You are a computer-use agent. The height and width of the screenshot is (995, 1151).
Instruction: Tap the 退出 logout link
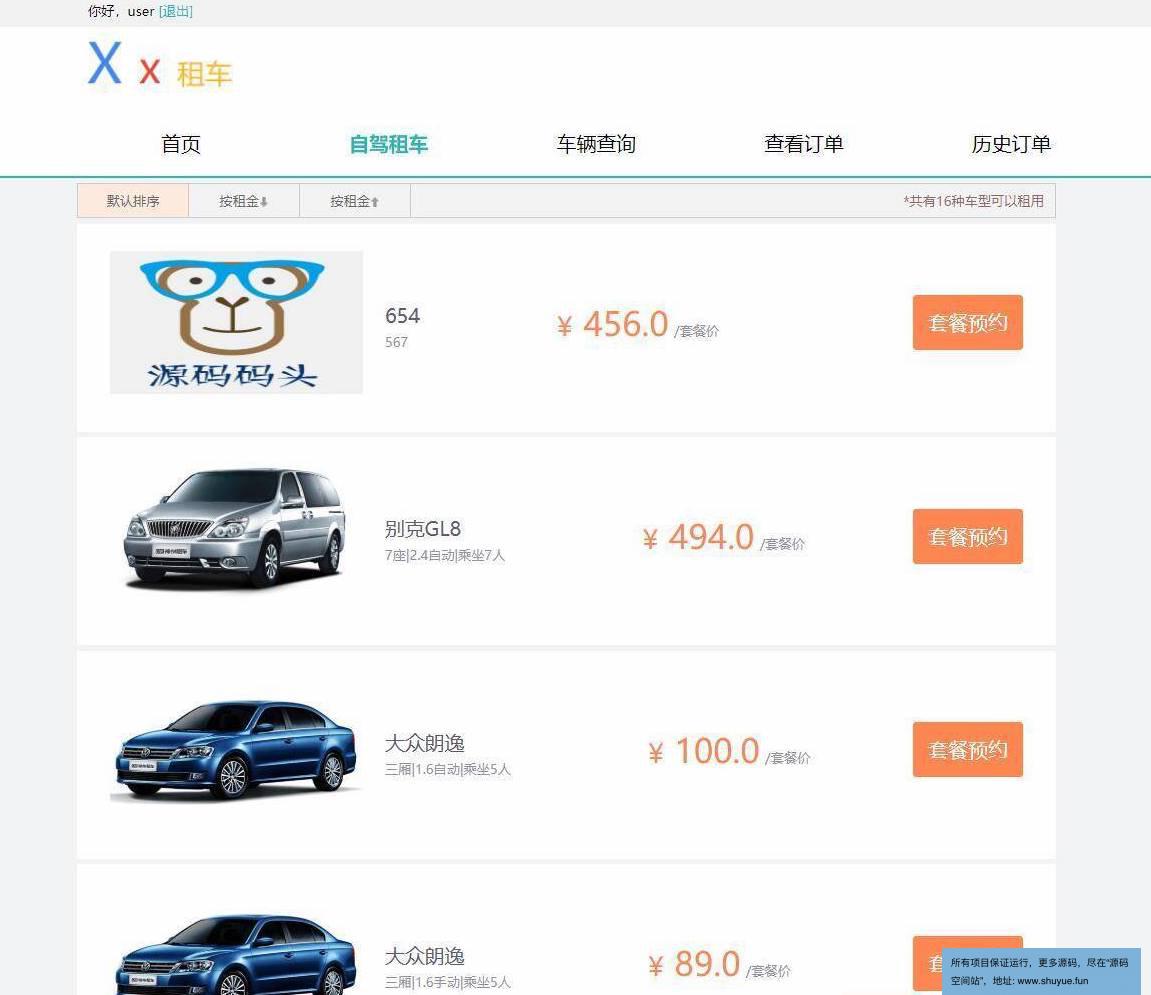(x=176, y=11)
